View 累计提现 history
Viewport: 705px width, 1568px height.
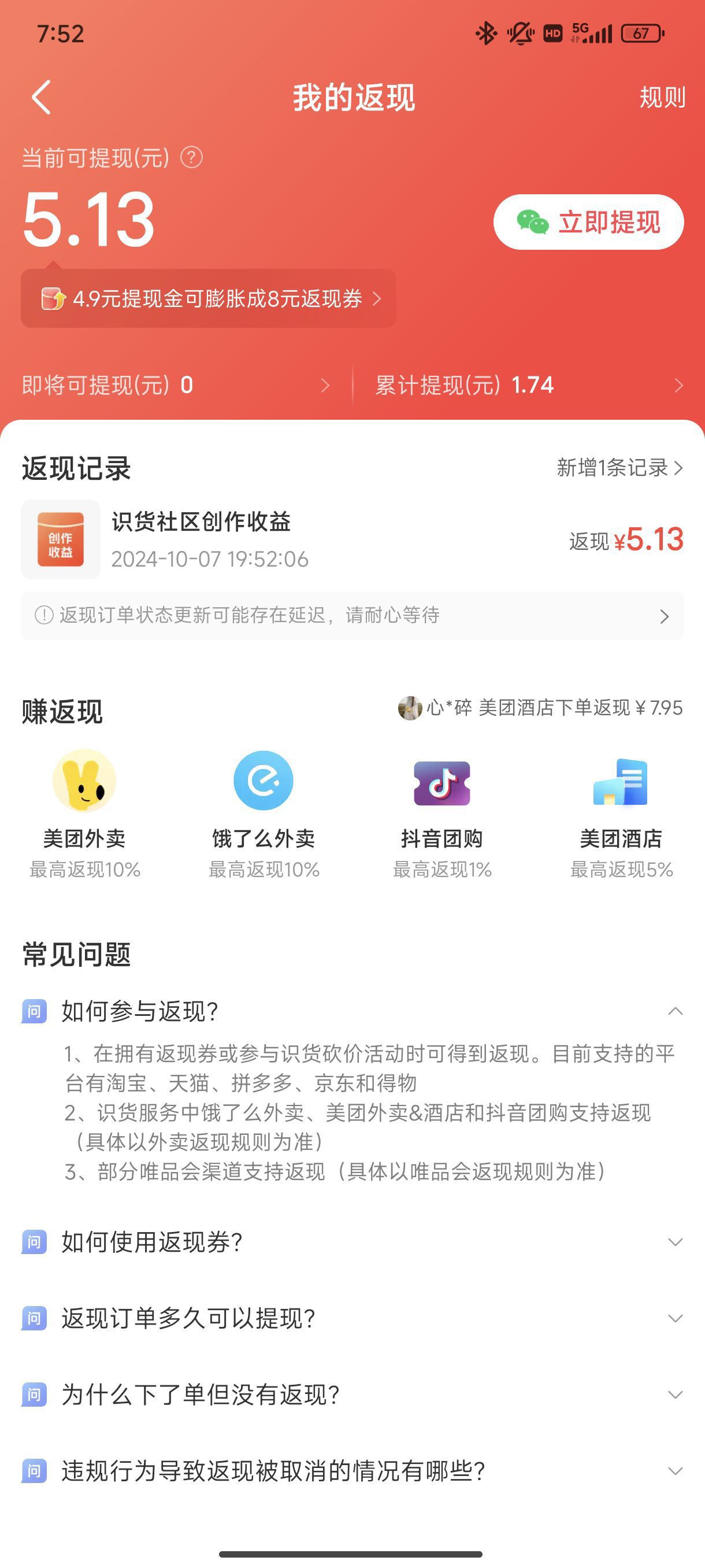[x=528, y=385]
